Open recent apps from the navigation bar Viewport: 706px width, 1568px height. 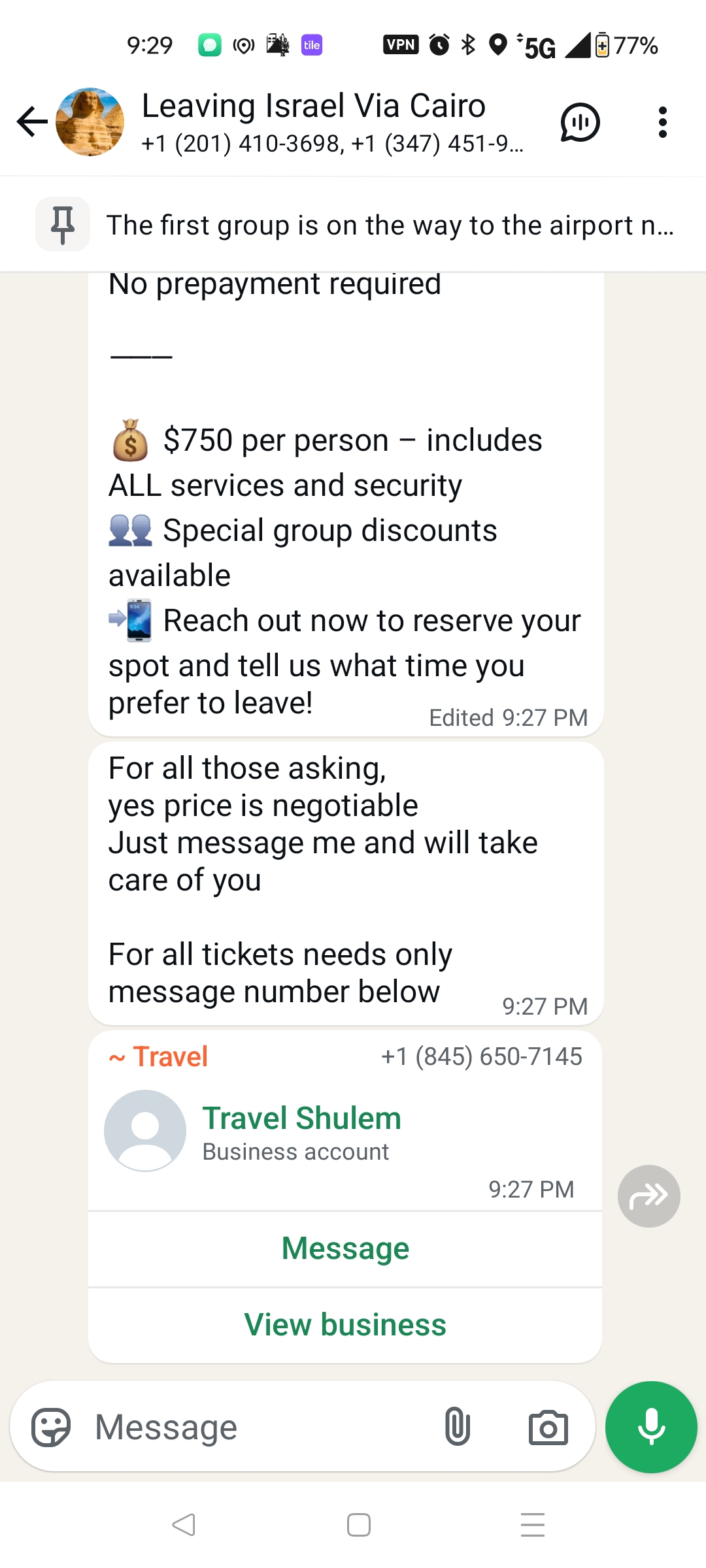533,1525
